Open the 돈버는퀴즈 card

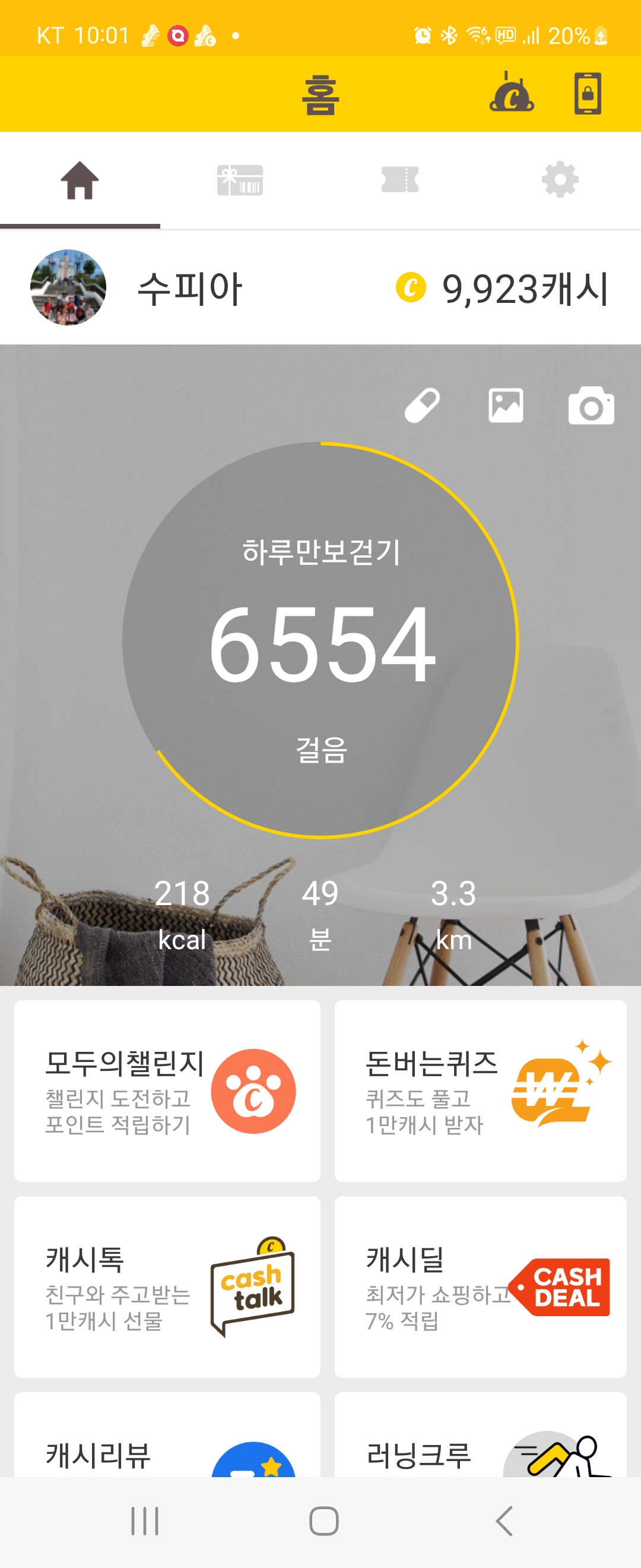point(480,1091)
